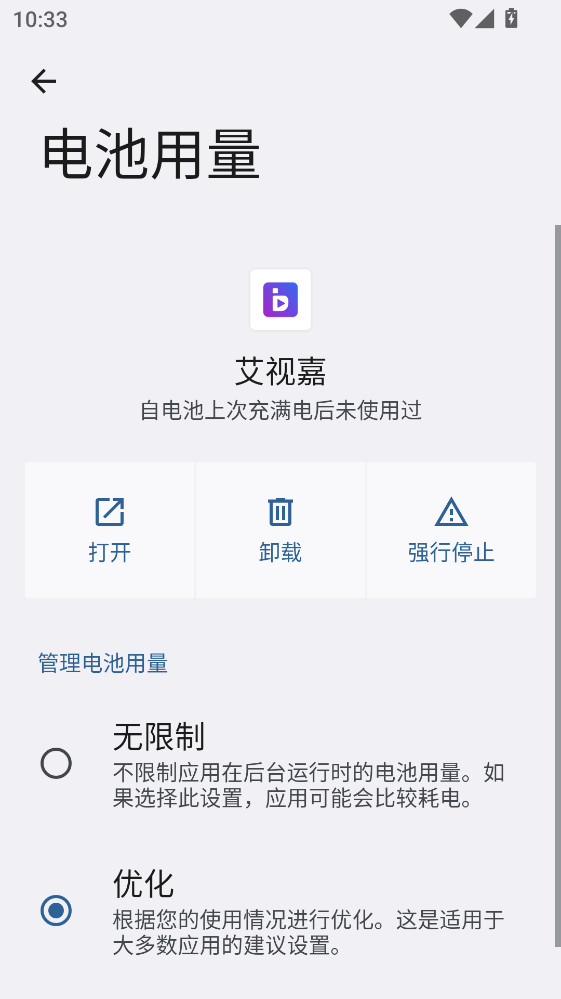Select the 无限制 battery option
This screenshot has width=561, height=999.
[278, 764]
